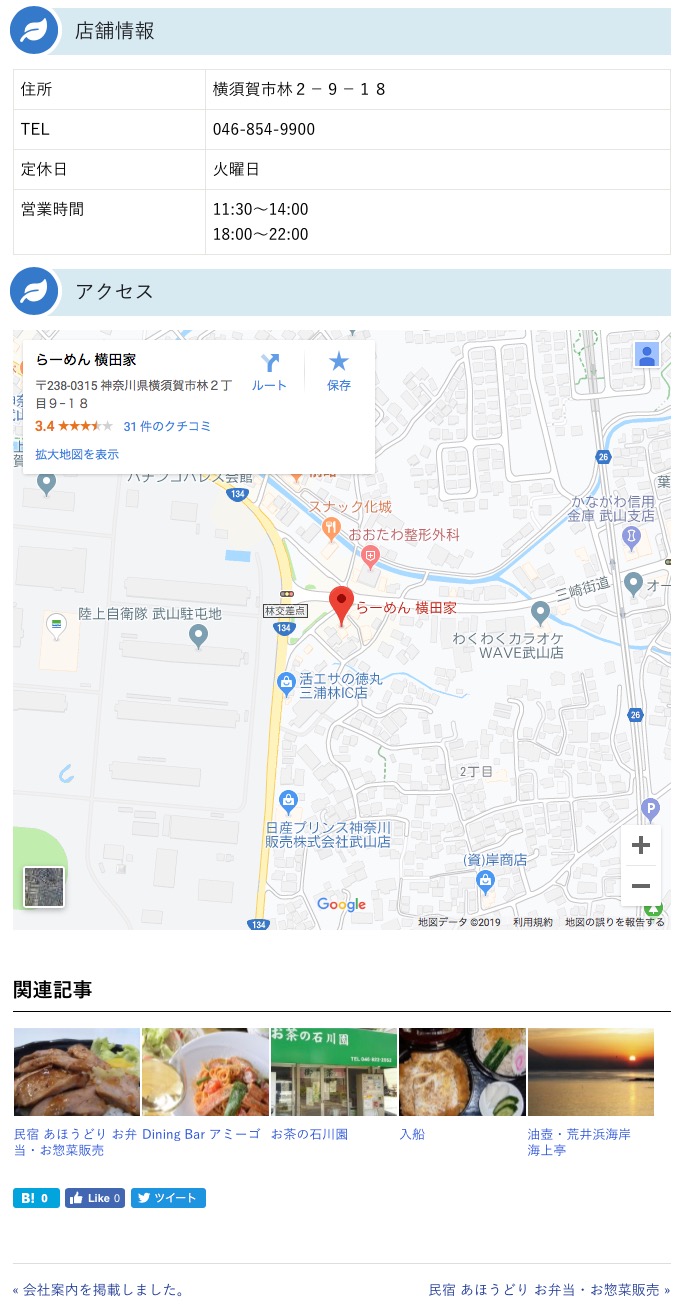Go to next post 民宿 あほうどり

(x=550, y=1290)
